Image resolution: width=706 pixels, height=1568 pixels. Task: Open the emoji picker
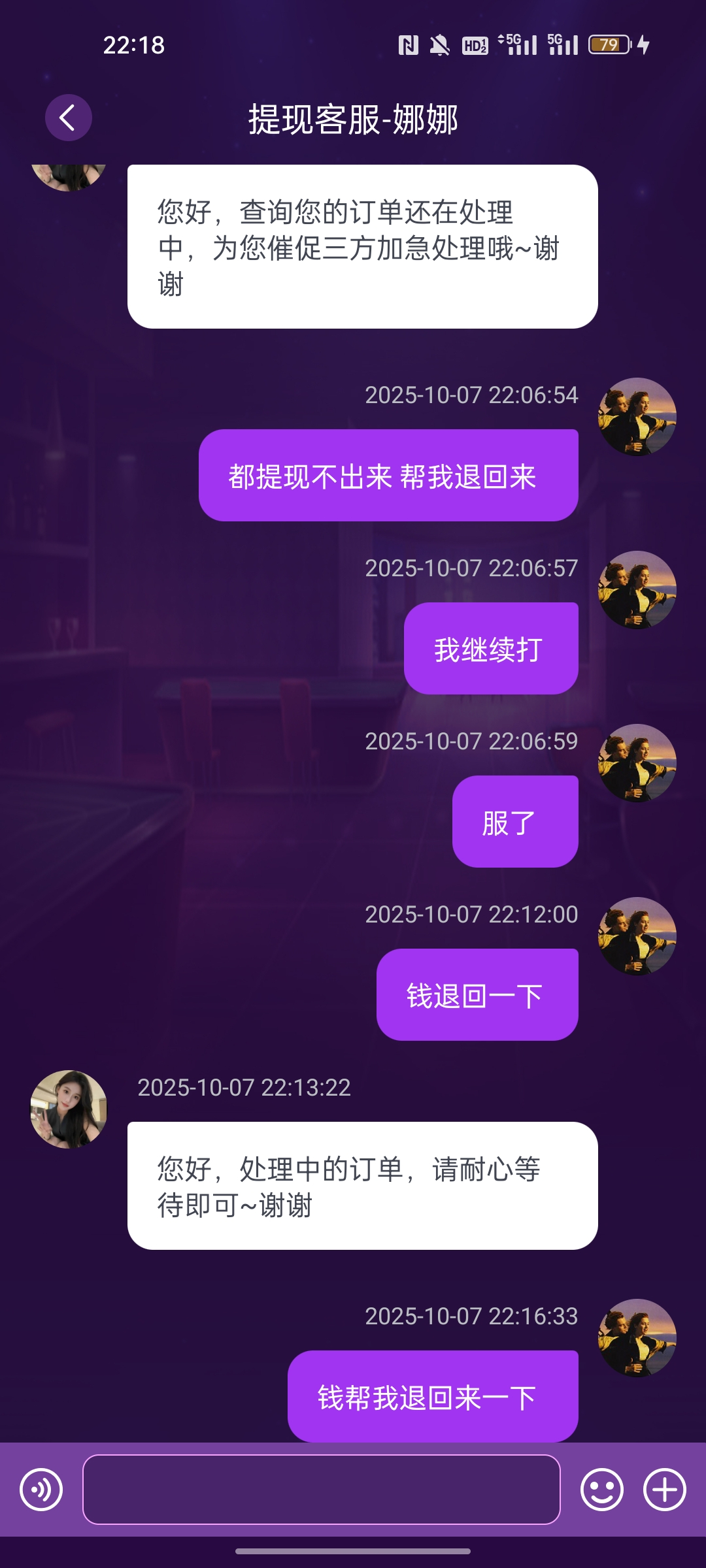pyautogui.click(x=601, y=1490)
